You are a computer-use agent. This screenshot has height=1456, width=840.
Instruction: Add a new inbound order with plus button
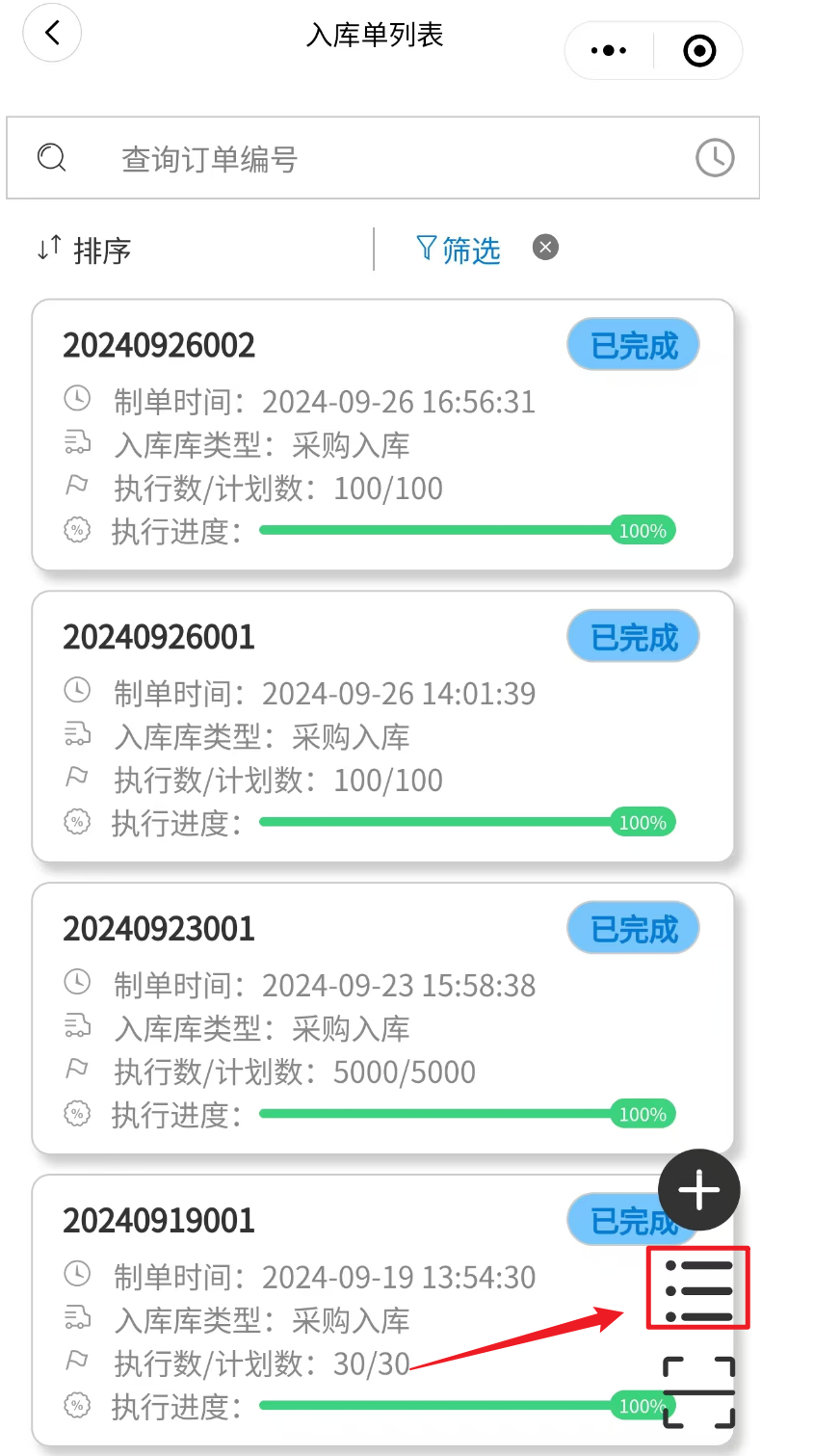tap(699, 1190)
